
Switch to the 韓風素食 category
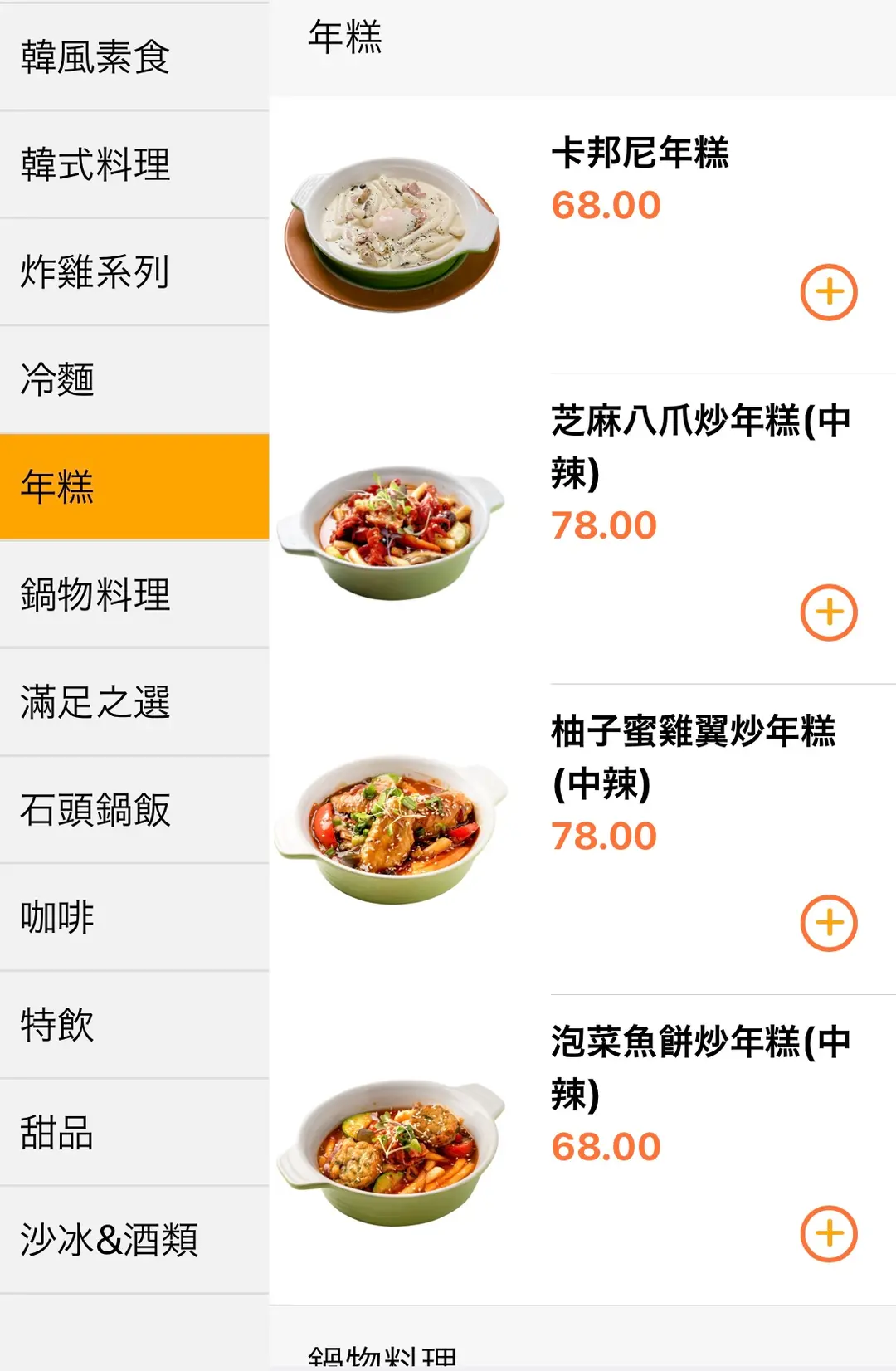tap(134, 57)
